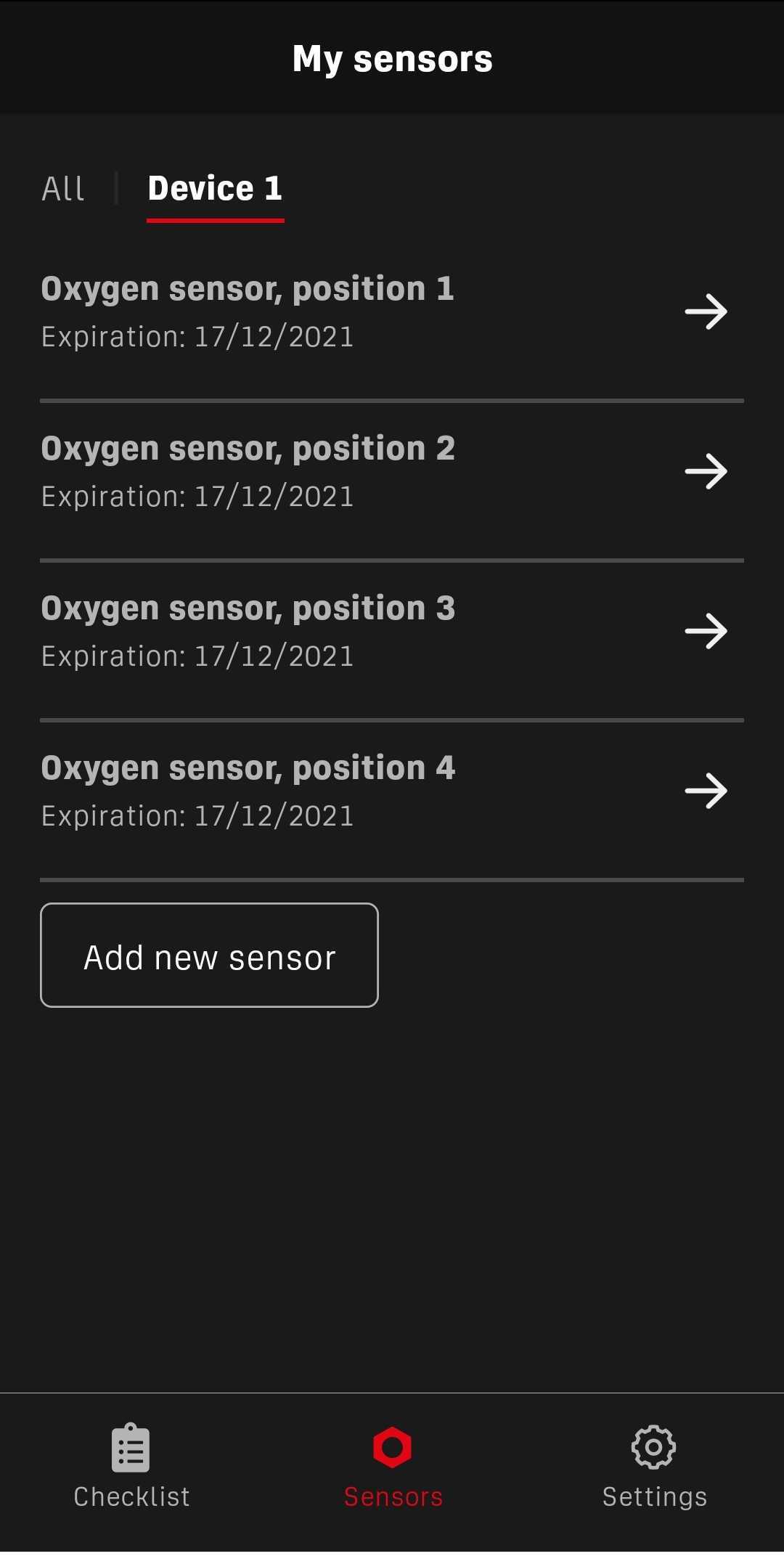
Task: Click the arrow for Oxygen sensor position 4
Action: click(707, 791)
